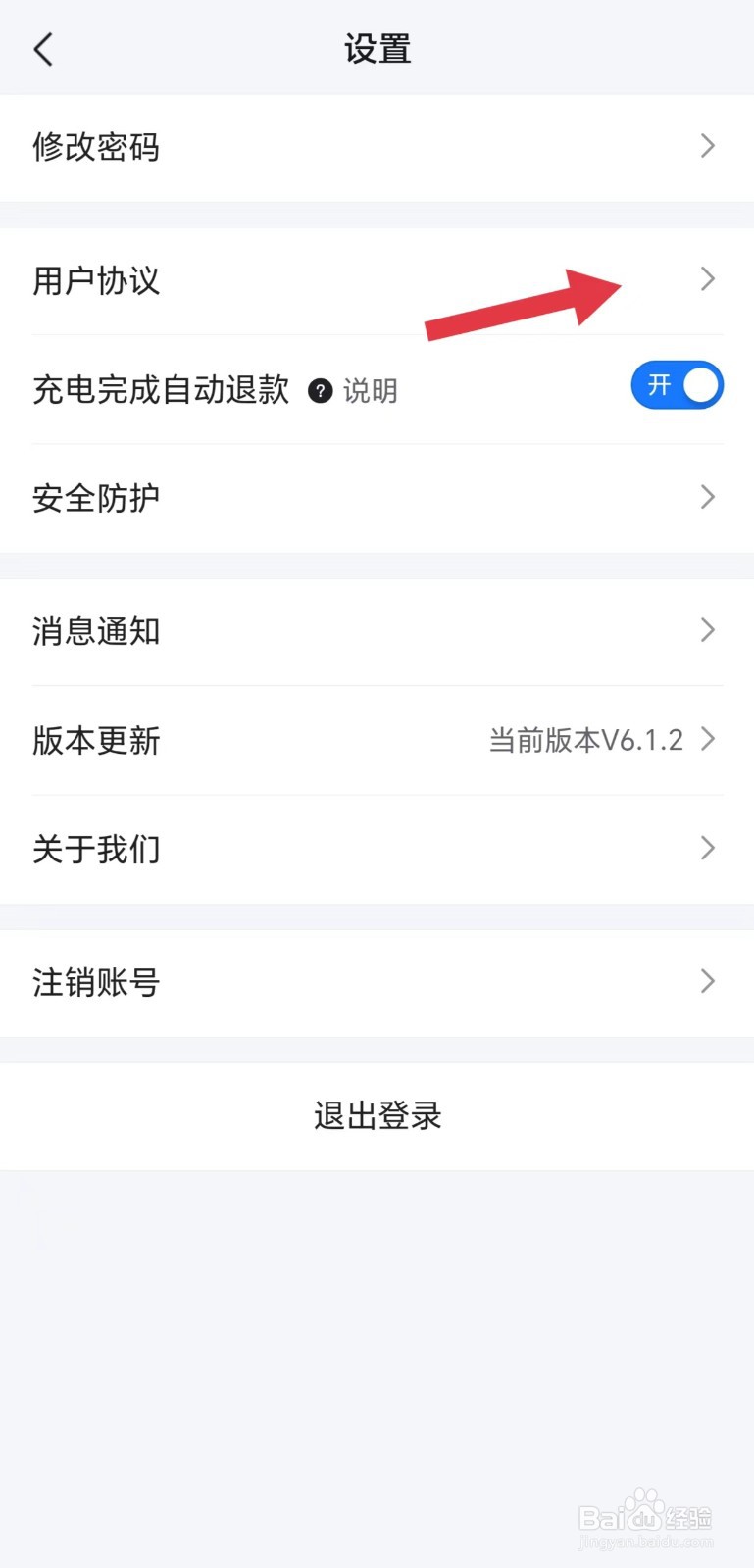
Task: Turn off the 充电完成自动退款 switch
Action: point(677,385)
